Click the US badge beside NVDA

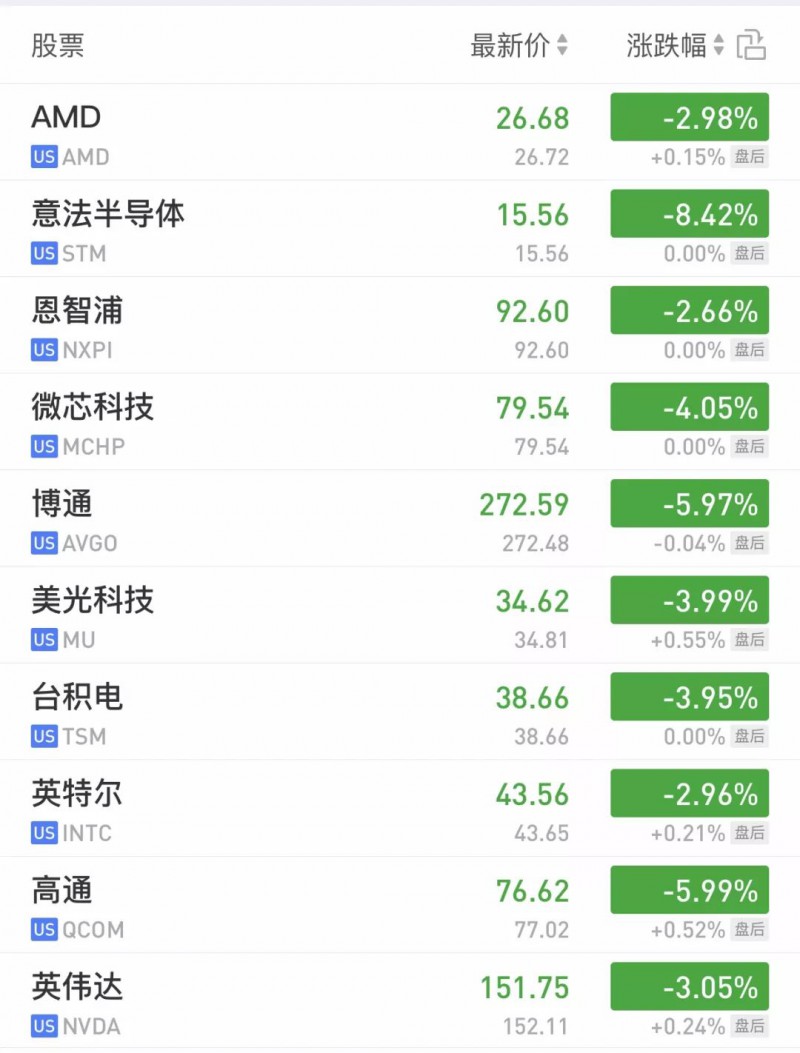42,1026
